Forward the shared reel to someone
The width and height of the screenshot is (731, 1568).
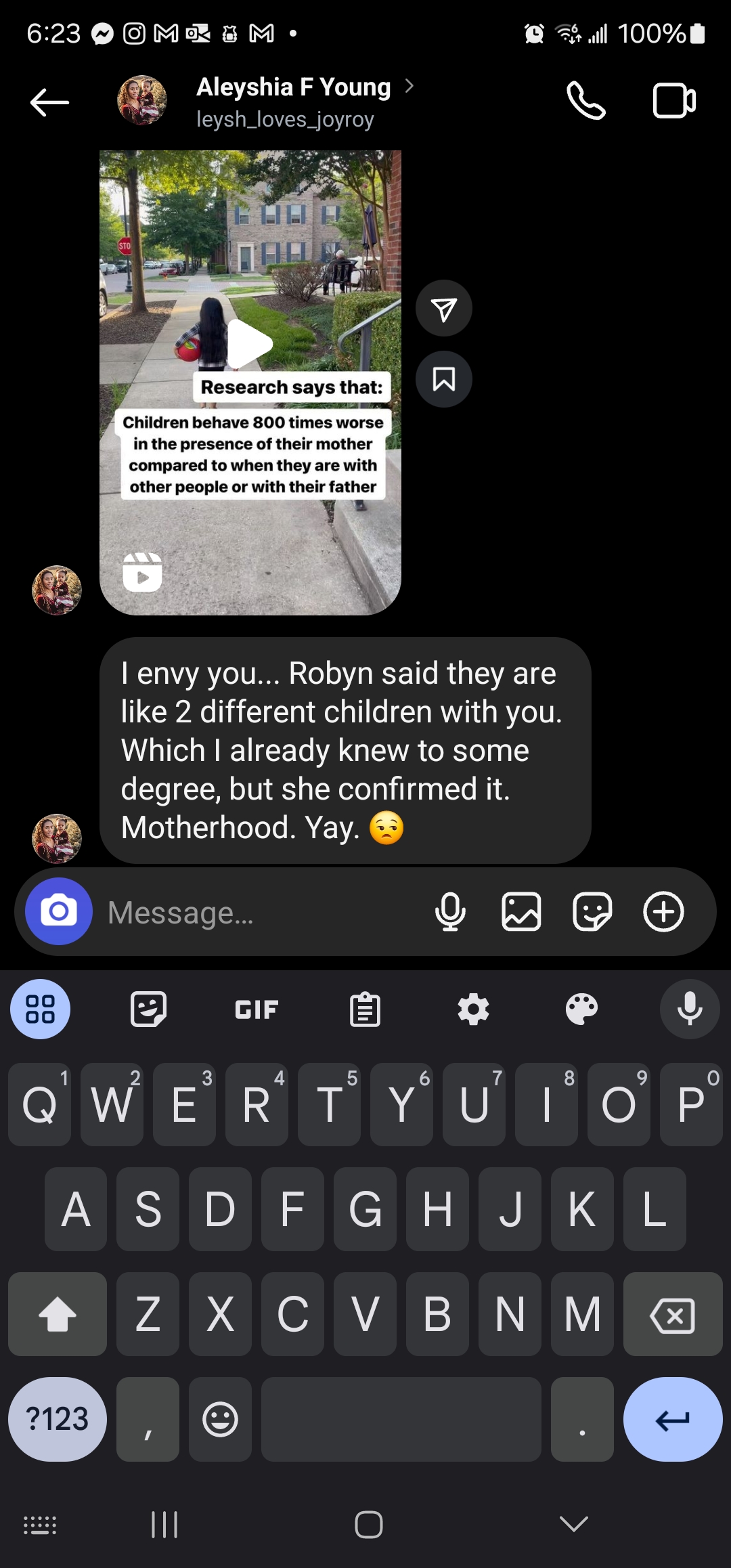click(444, 309)
